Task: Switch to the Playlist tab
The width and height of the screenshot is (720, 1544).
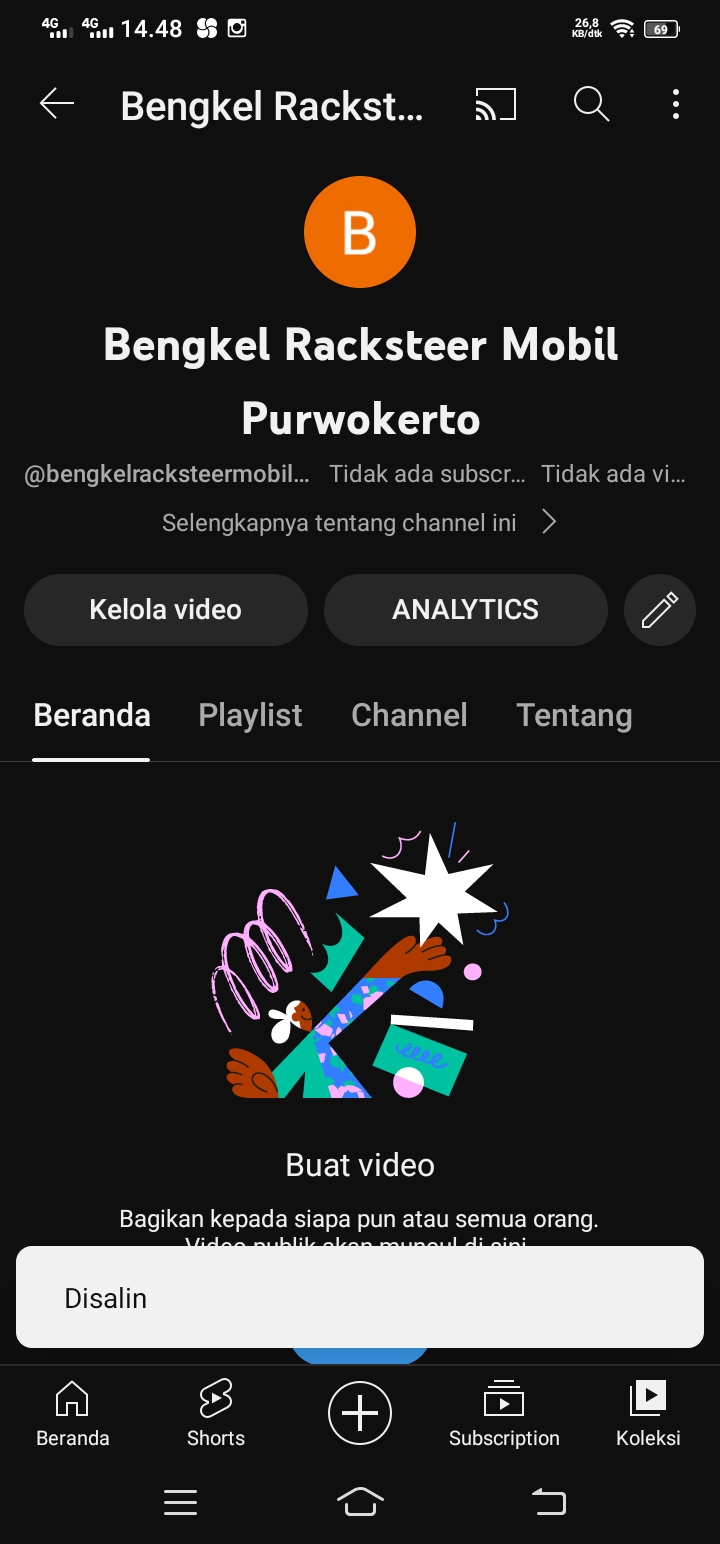Action: pyautogui.click(x=250, y=716)
